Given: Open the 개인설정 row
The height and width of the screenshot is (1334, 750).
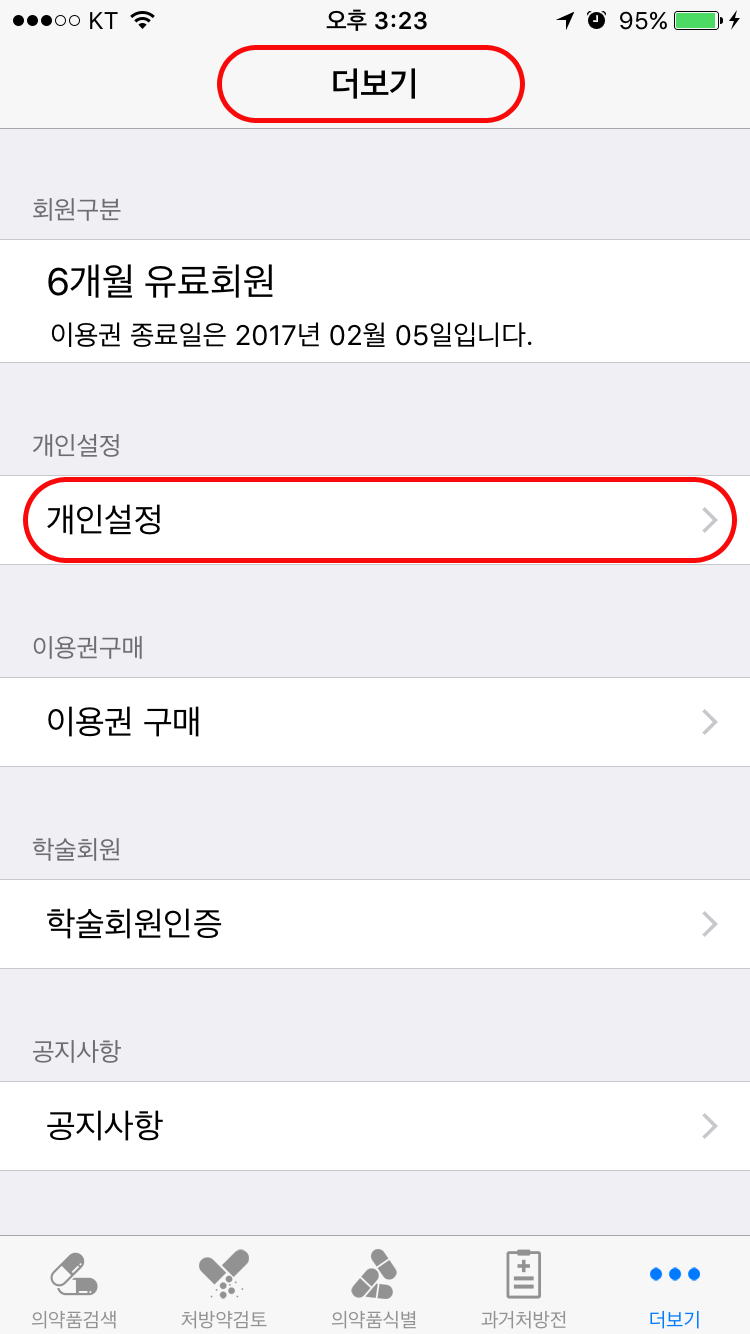Looking at the screenshot, I should coord(375,520).
